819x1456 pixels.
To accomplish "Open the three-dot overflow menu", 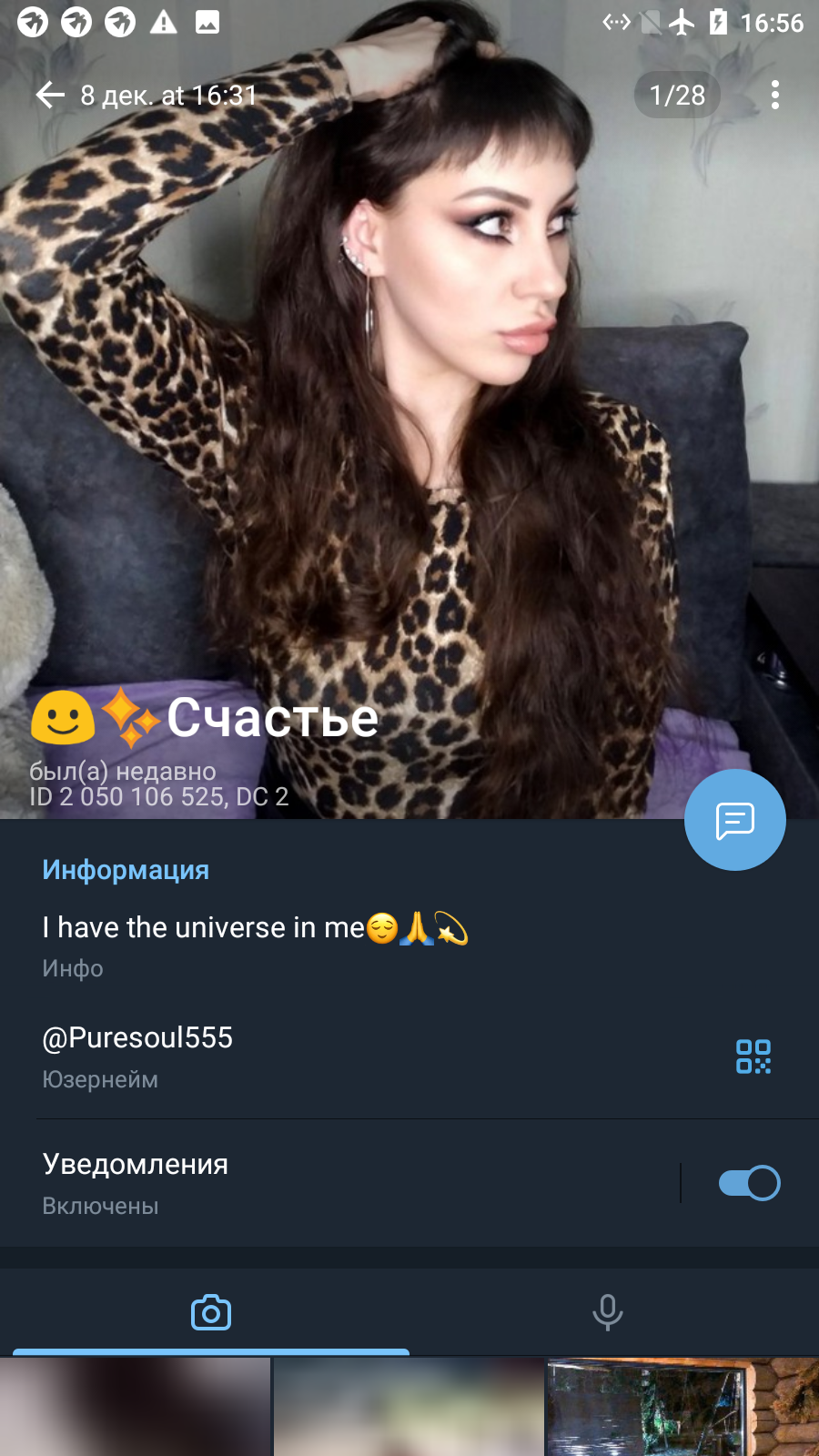I will (775, 95).
